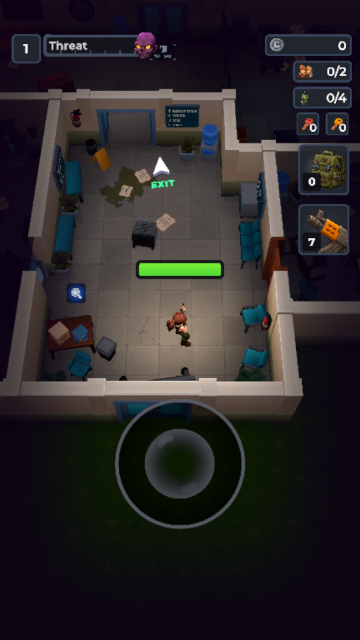
Task: Tap the virtual joystick knob
Action: [x=180, y=463]
